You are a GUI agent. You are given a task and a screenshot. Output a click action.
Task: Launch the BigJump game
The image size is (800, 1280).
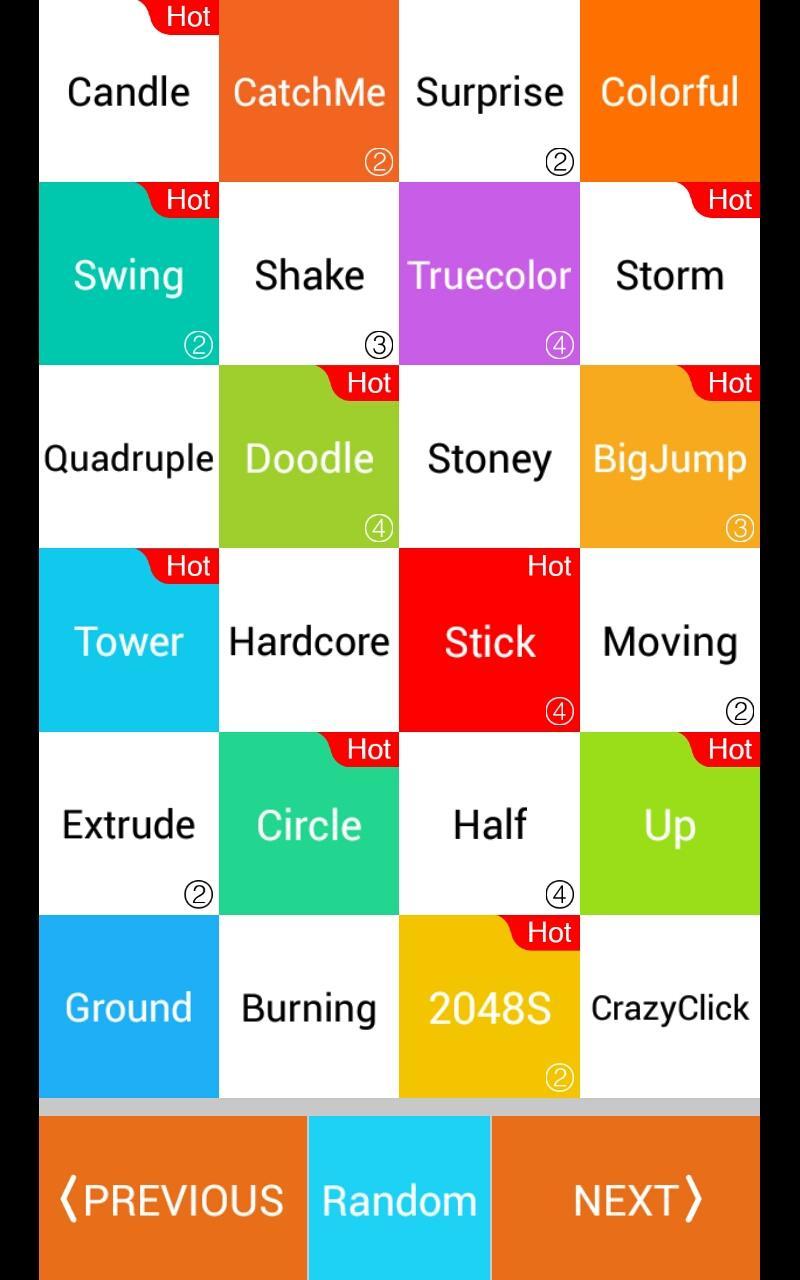(x=669, y=458)
